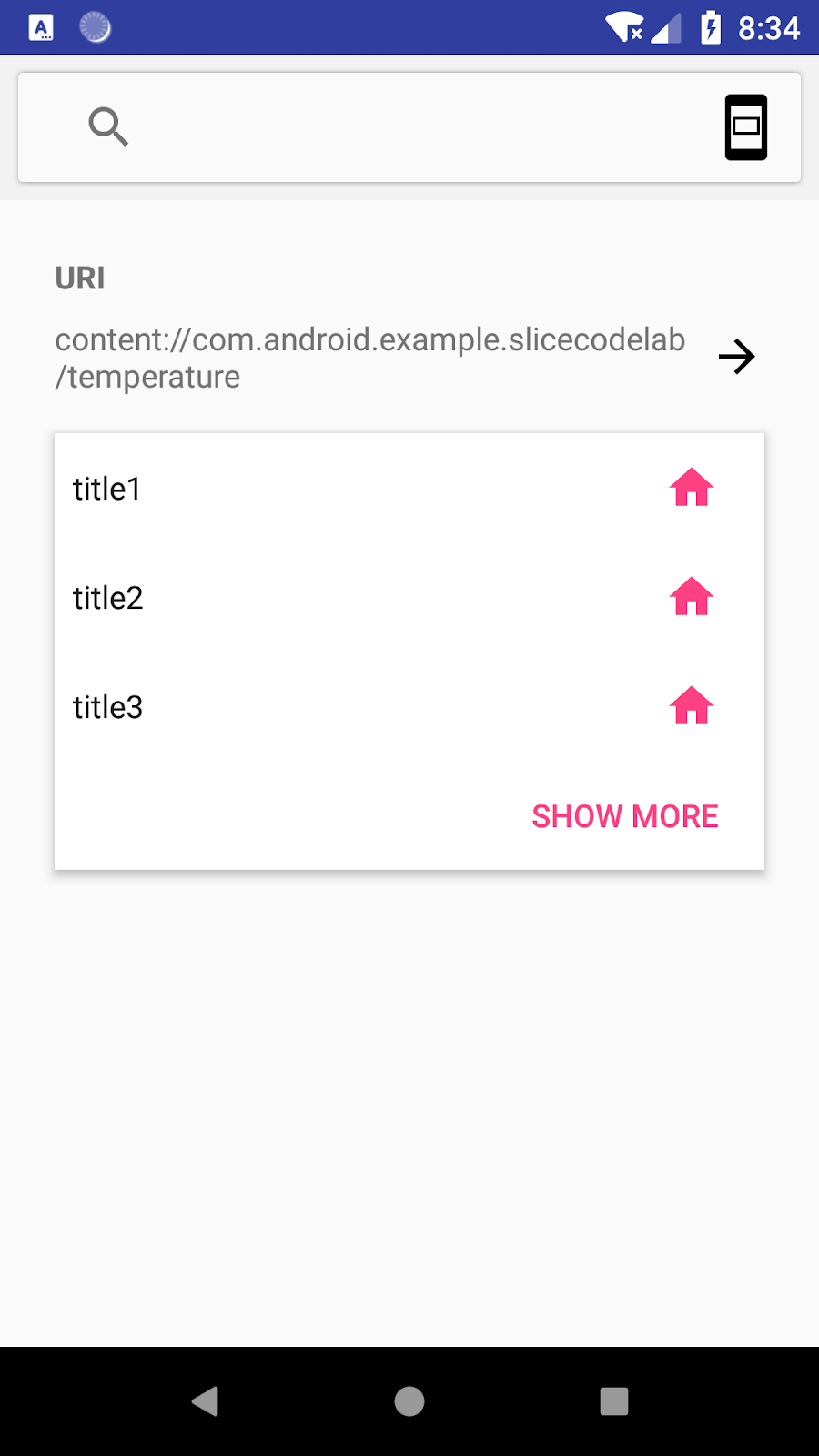Viewport: 819px width, 1456px height.
Task: Open recent apps from the navigation bar
Action: (614, 1401)
